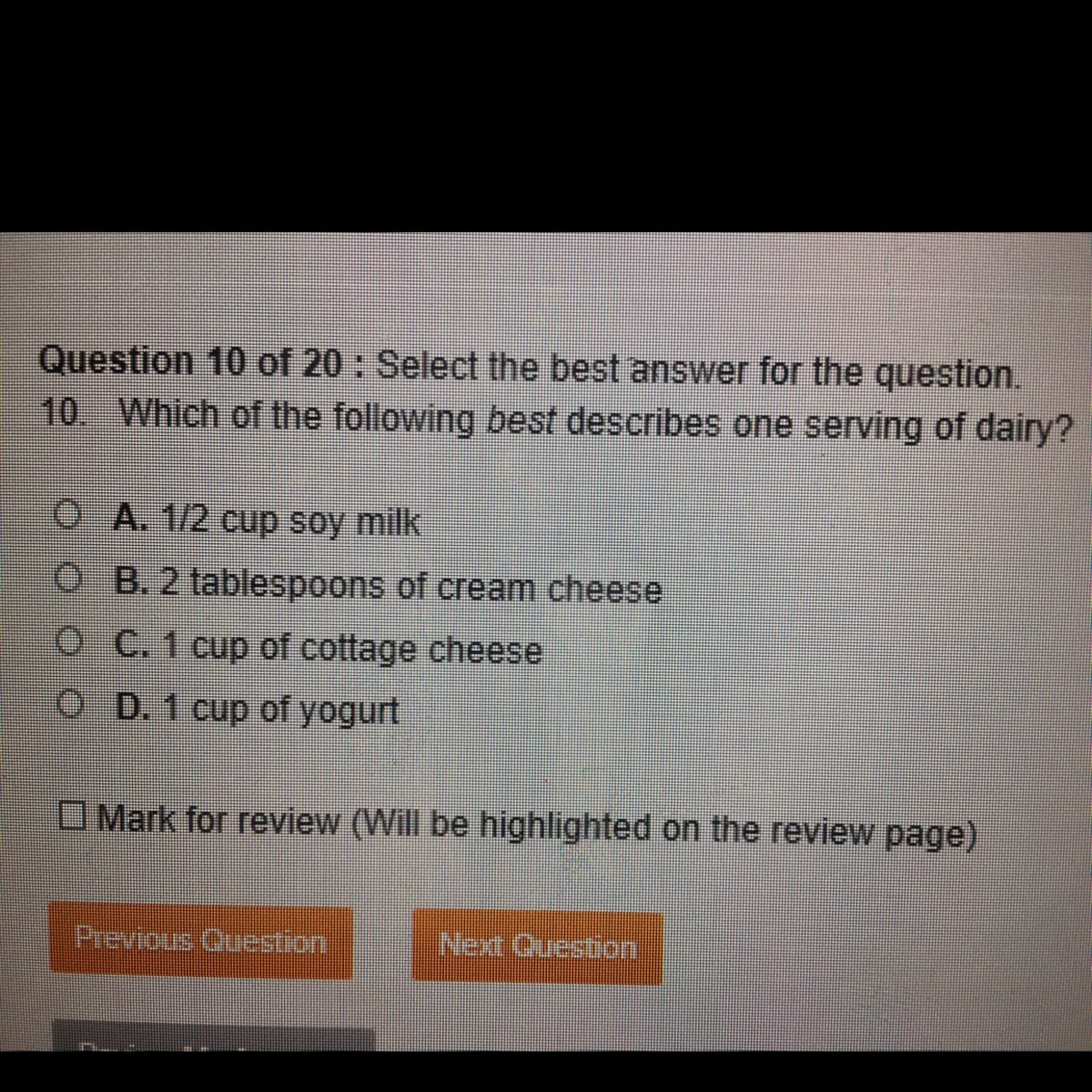The width and height of the screenshot is (1092, 1092).
Task: Advance with the Next Question button
Action: [537, 947]
